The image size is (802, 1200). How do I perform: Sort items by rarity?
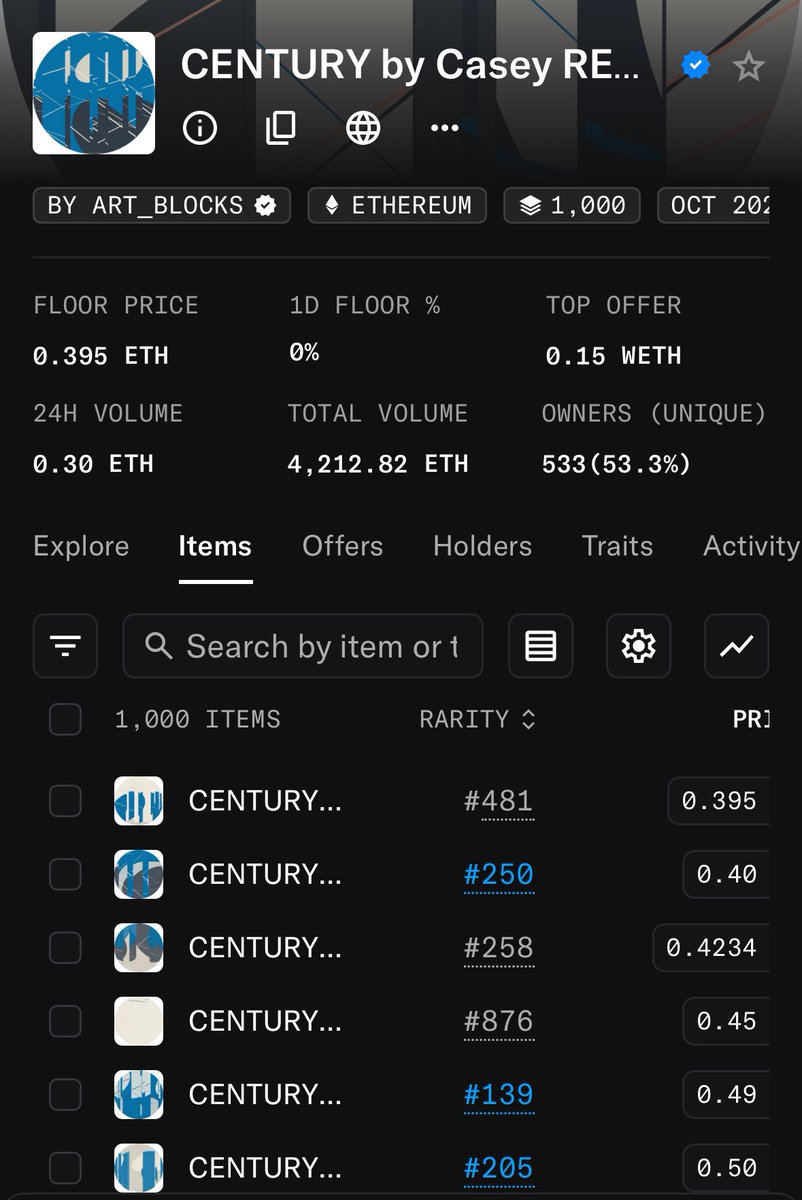click(x=477, y=719)
